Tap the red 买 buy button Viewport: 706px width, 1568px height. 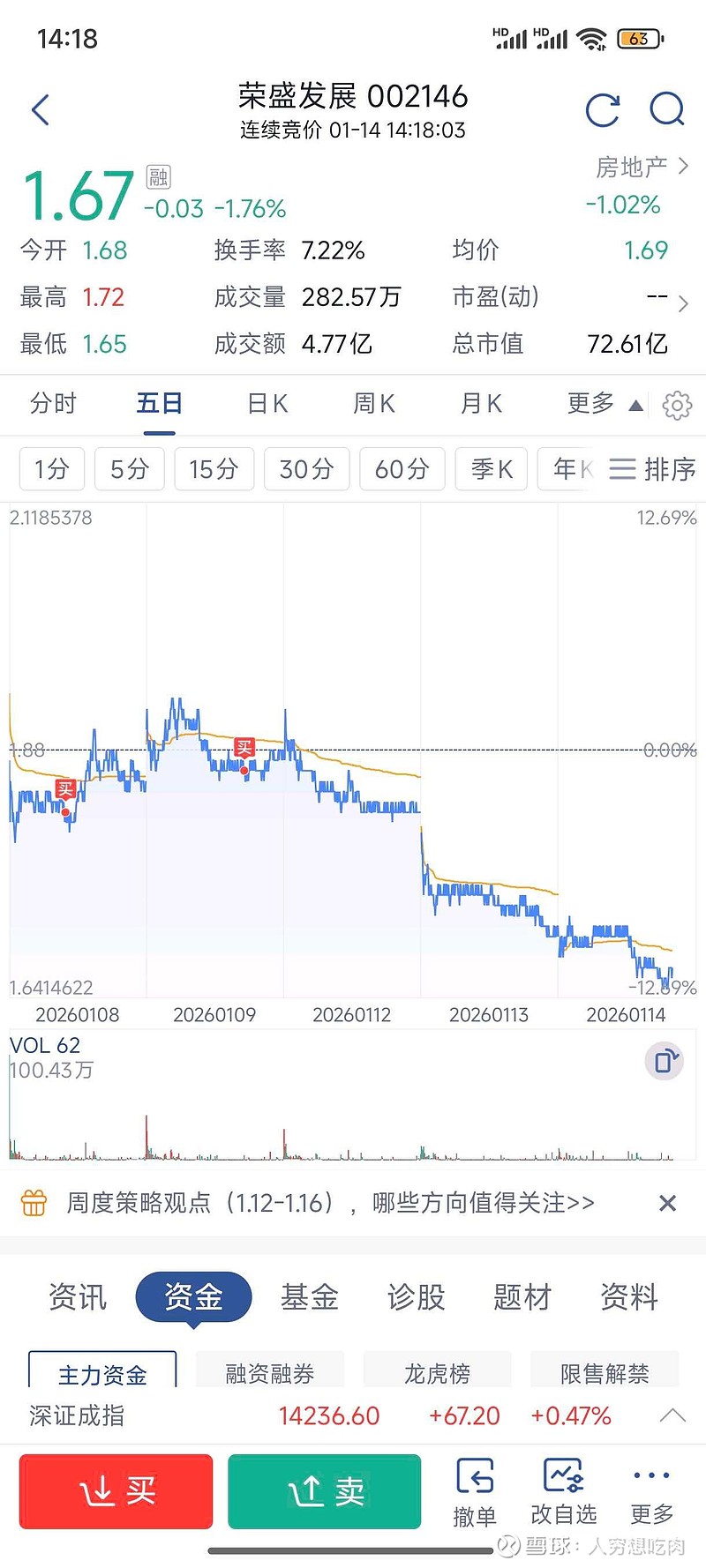click(116, 1491)
